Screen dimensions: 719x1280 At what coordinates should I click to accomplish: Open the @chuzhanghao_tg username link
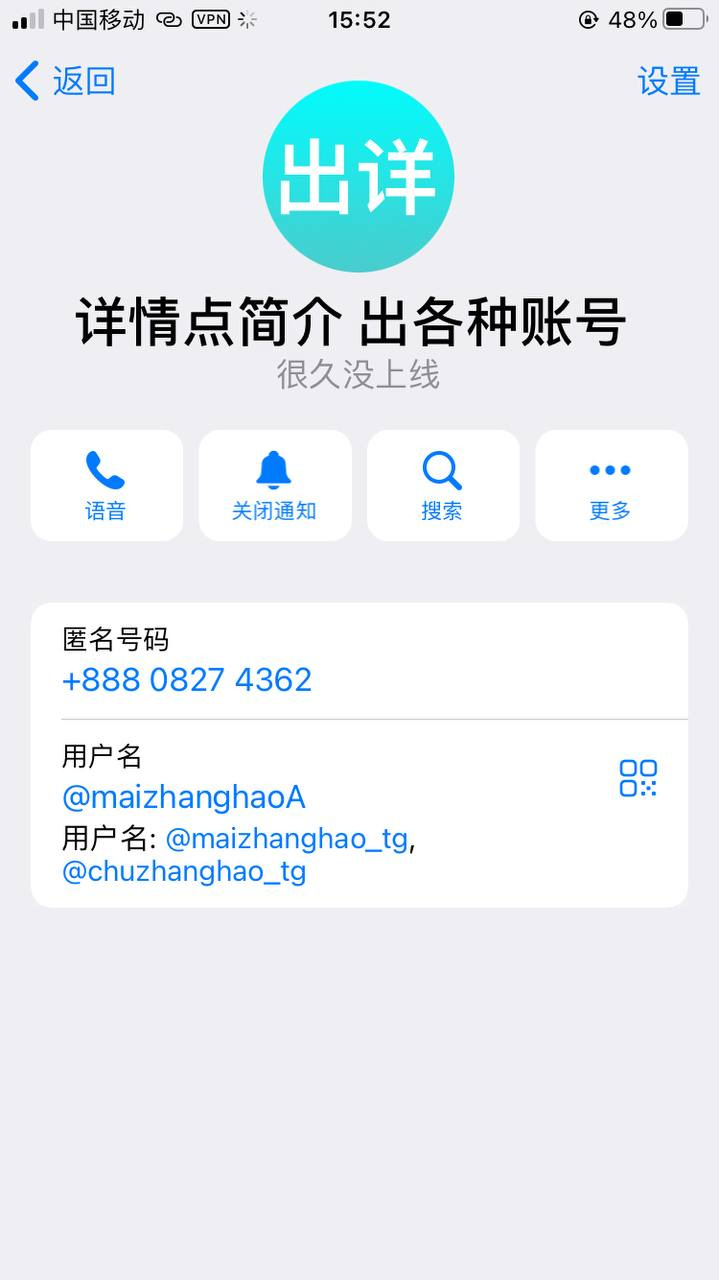point(184,872)
